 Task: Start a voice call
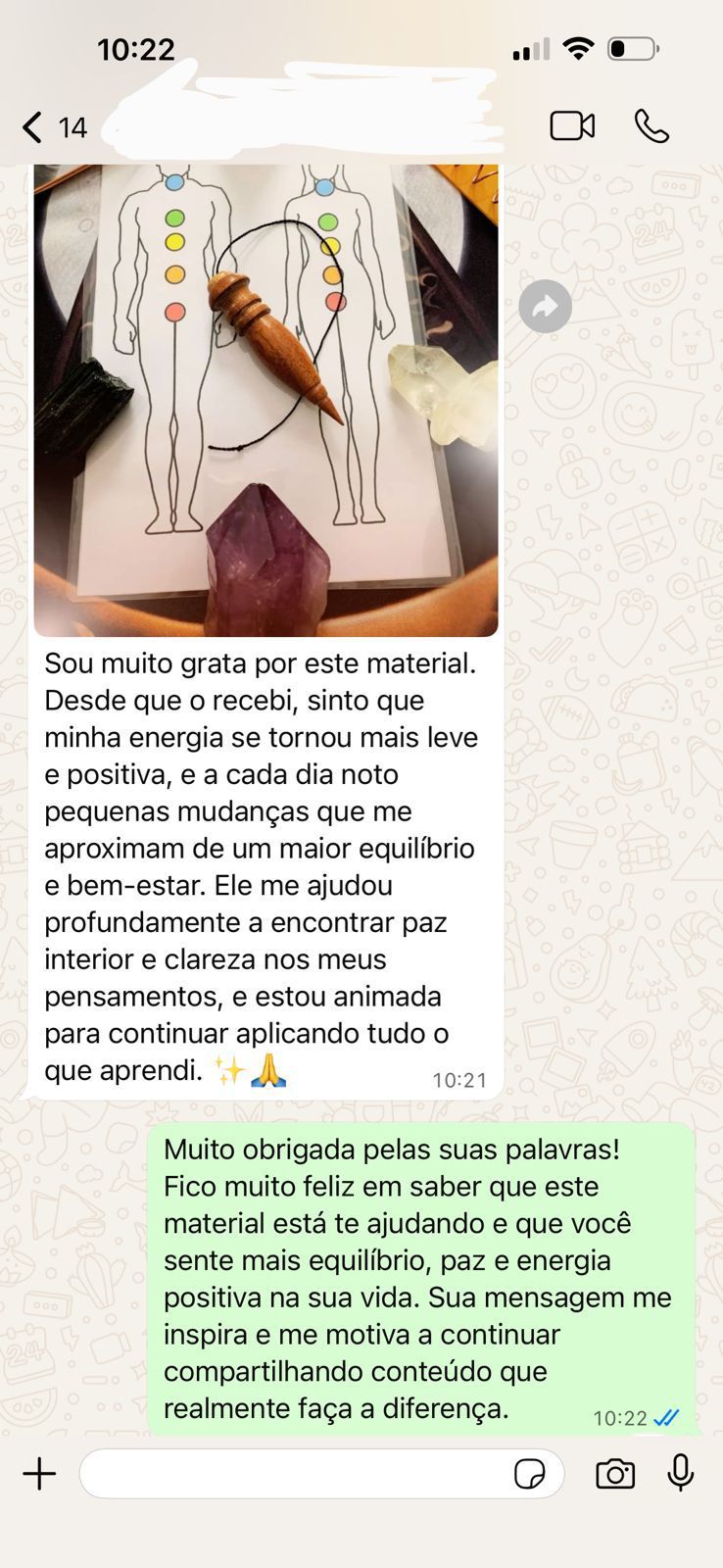click(651, 126)
